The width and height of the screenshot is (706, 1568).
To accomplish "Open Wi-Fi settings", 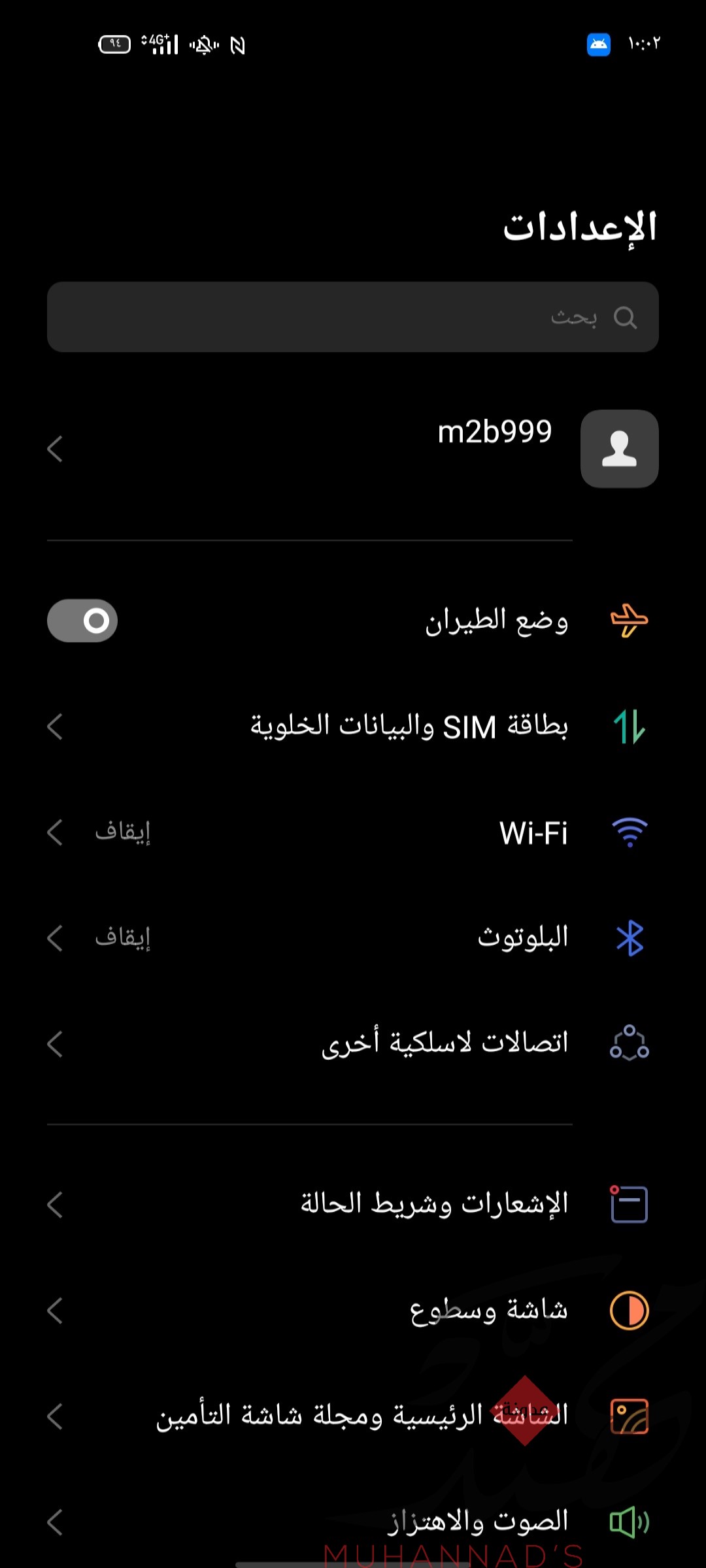I will [353, 832].
